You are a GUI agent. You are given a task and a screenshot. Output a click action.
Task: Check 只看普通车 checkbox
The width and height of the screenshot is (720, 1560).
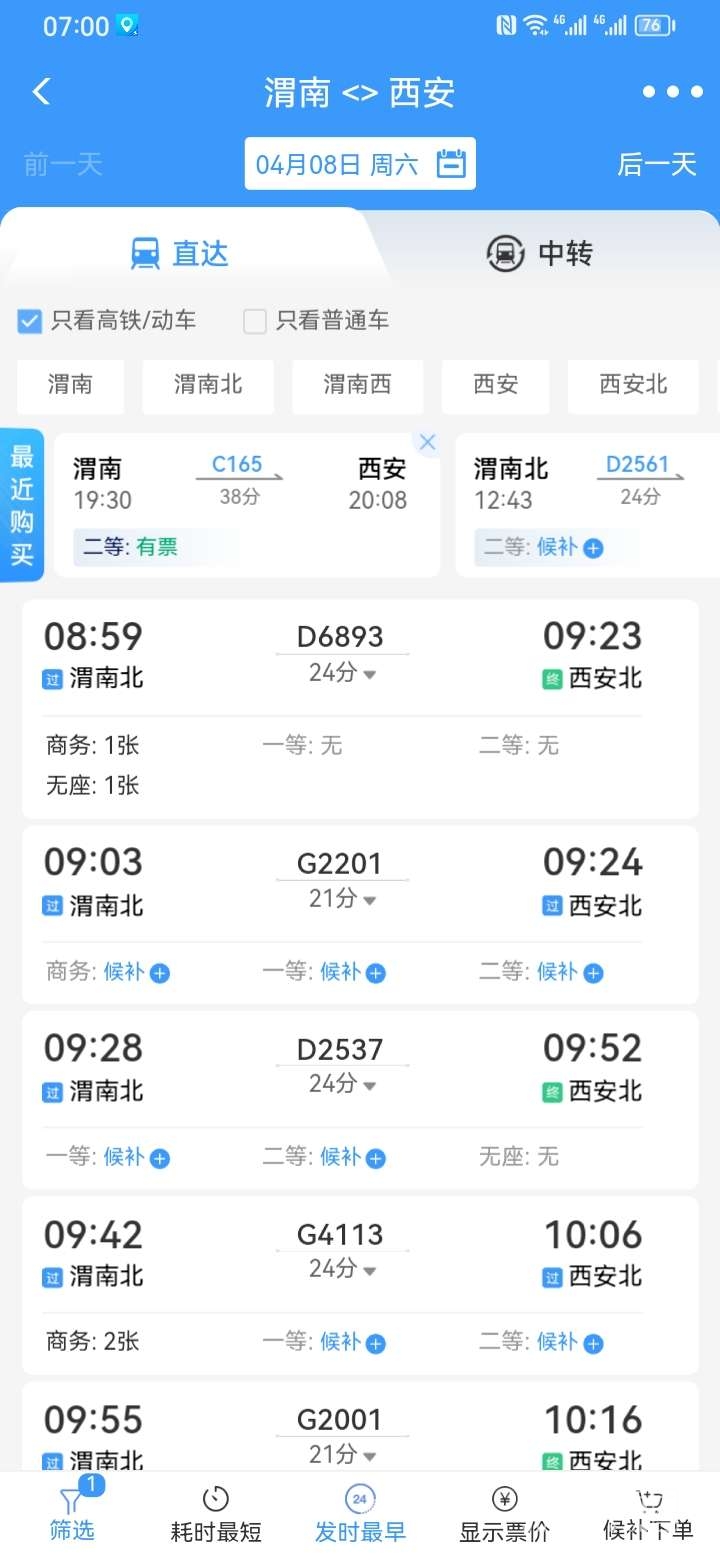[x=255, y=321]
